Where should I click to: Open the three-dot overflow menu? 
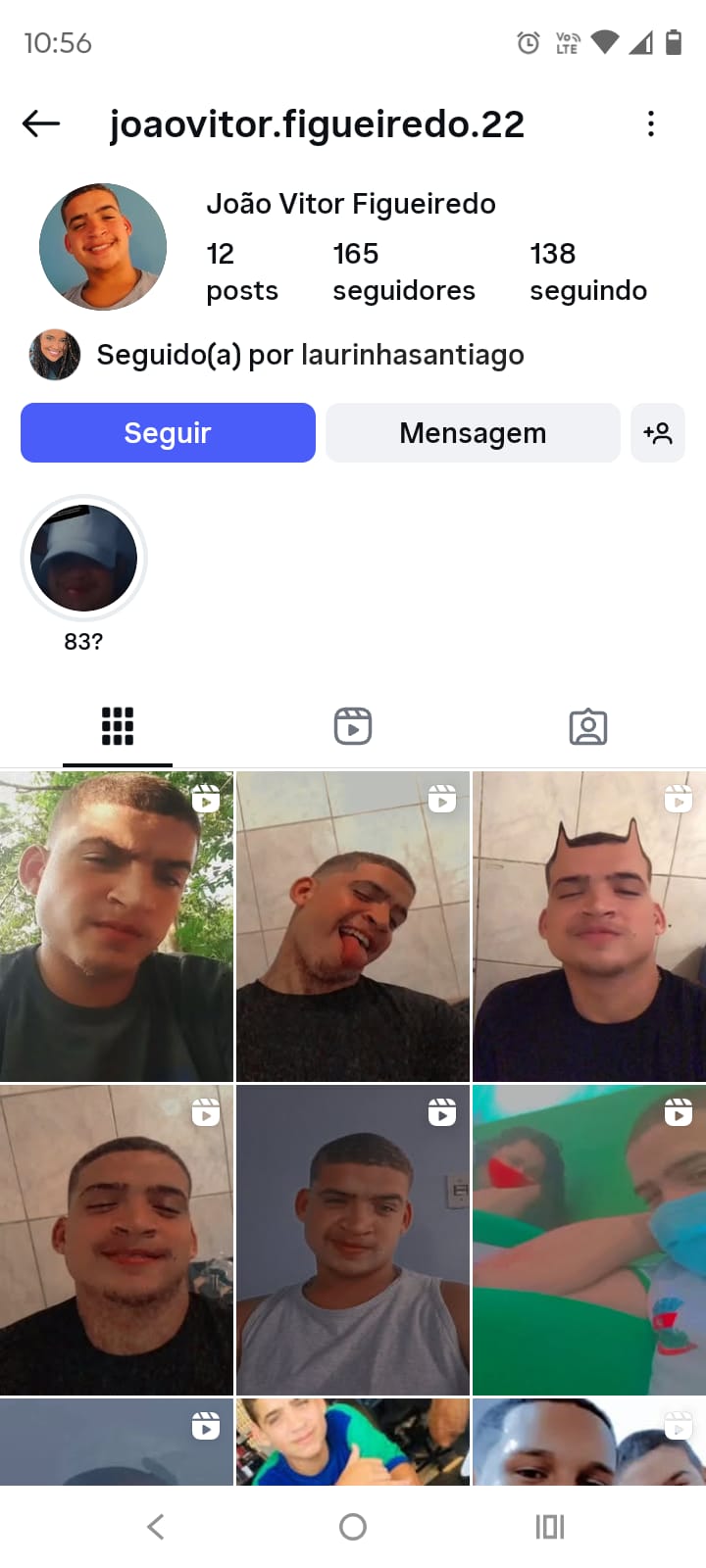[651, 124]
